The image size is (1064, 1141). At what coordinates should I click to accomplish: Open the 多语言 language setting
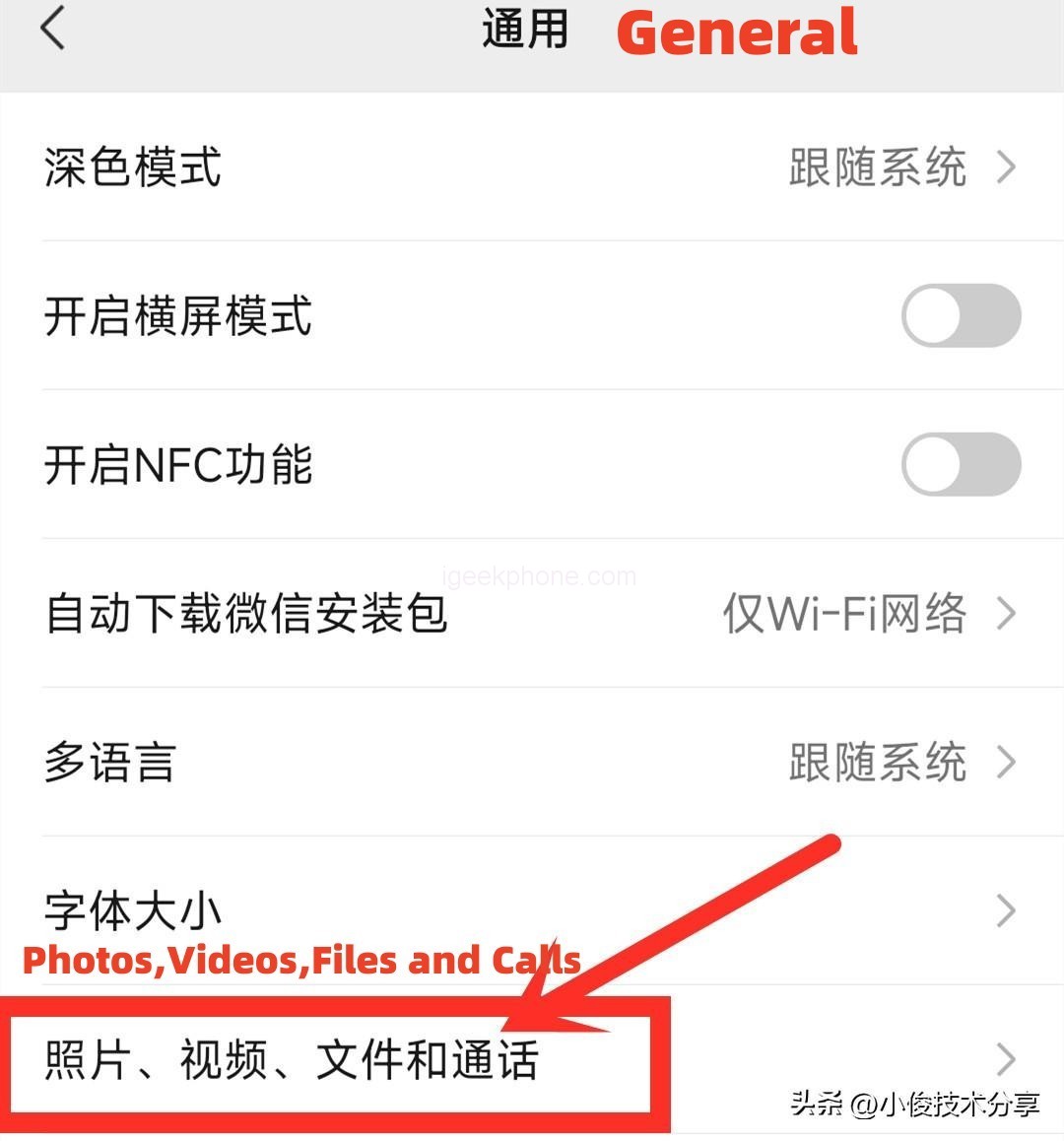pos(532,763)
